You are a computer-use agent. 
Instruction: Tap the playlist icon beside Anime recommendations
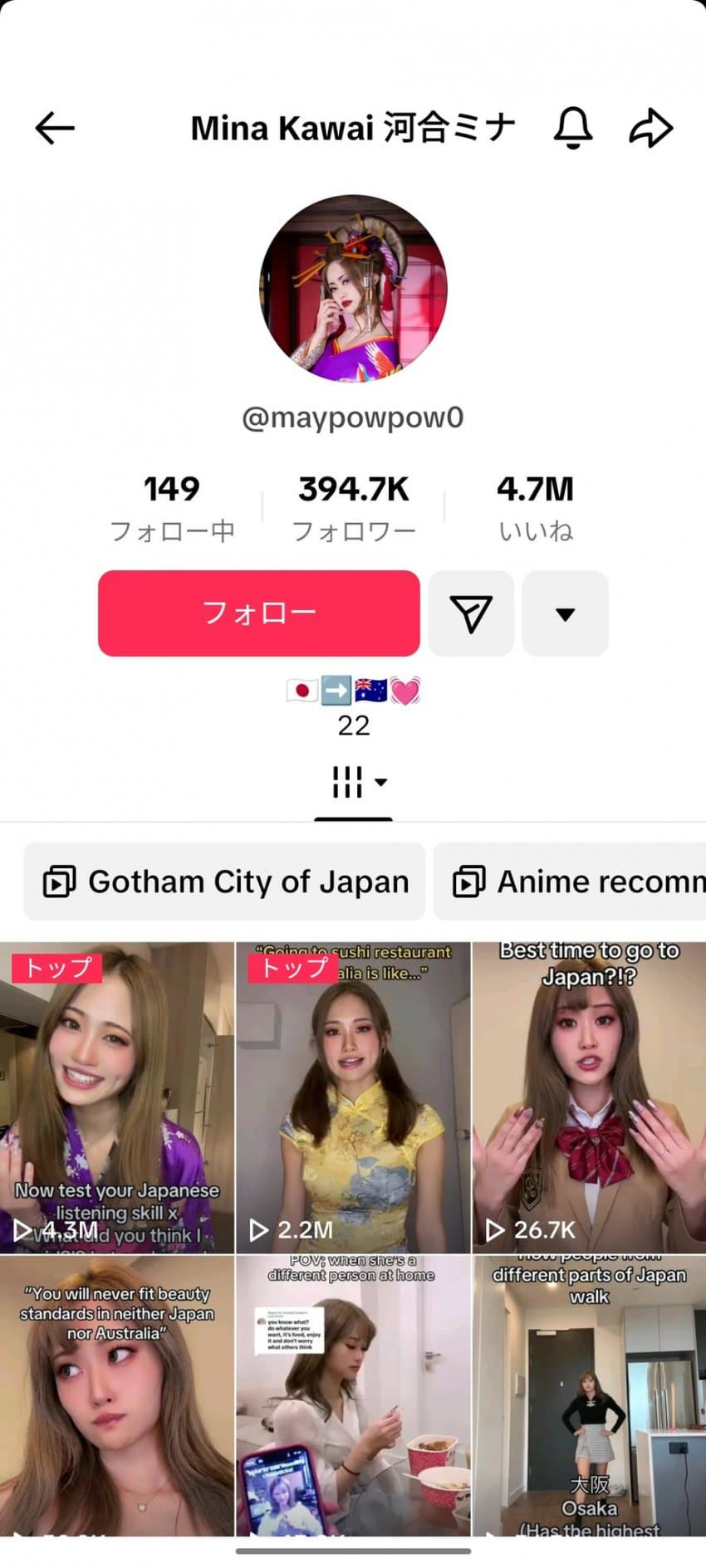471,882
